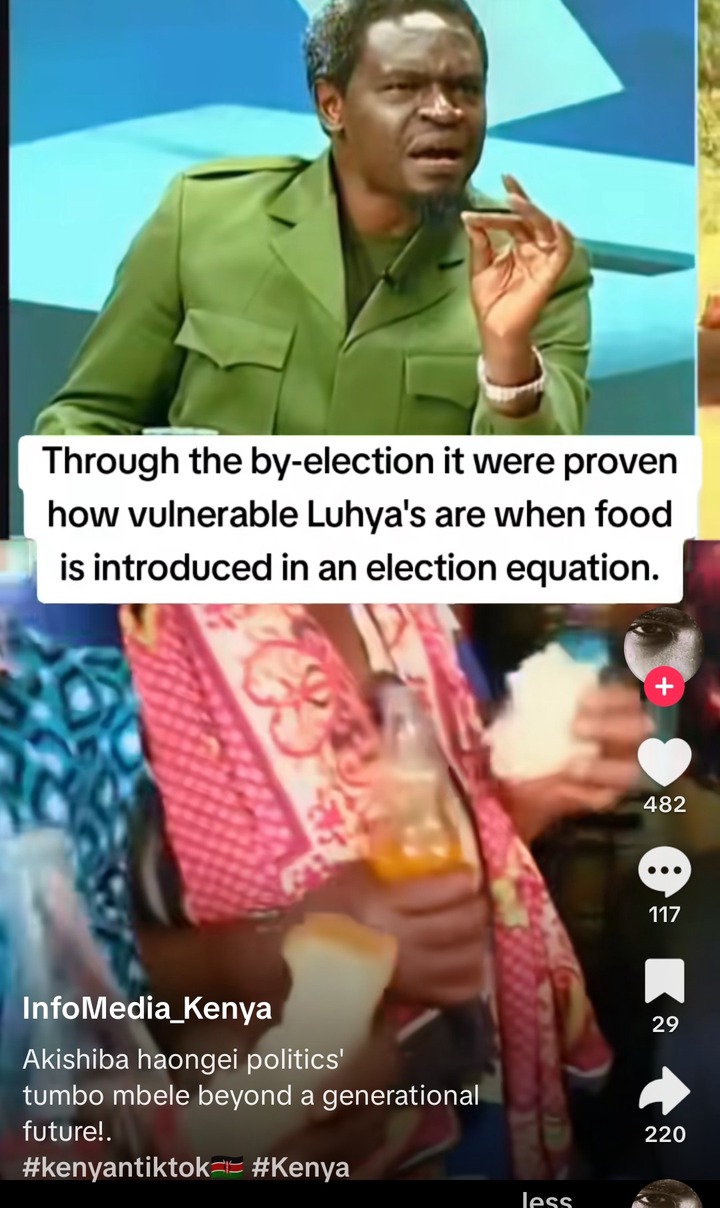Share this video via the arrow icon
720x1208 pixels.
[x=664, y=1091]
